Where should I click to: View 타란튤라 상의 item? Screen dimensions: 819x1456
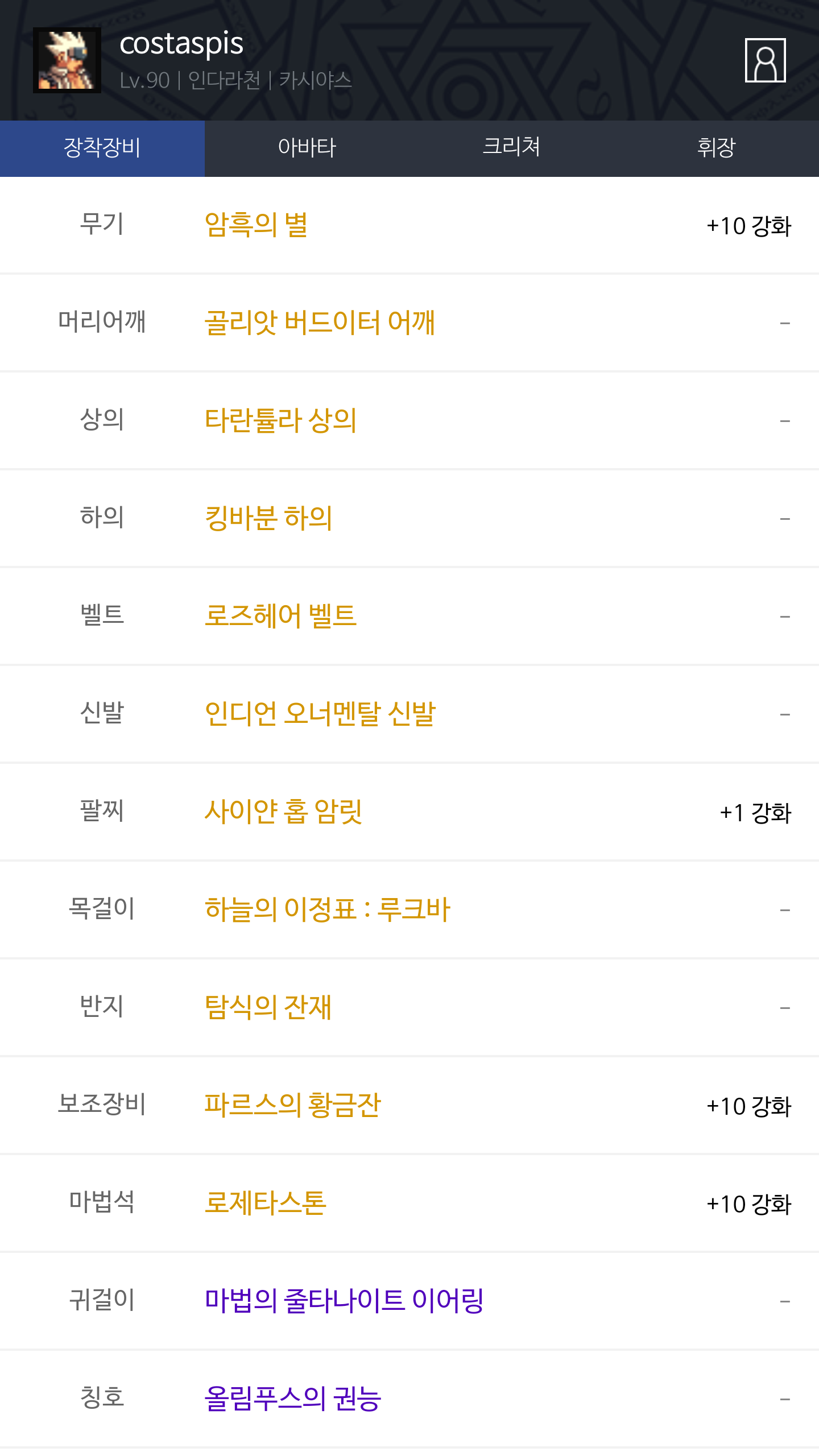coord(280,420)
